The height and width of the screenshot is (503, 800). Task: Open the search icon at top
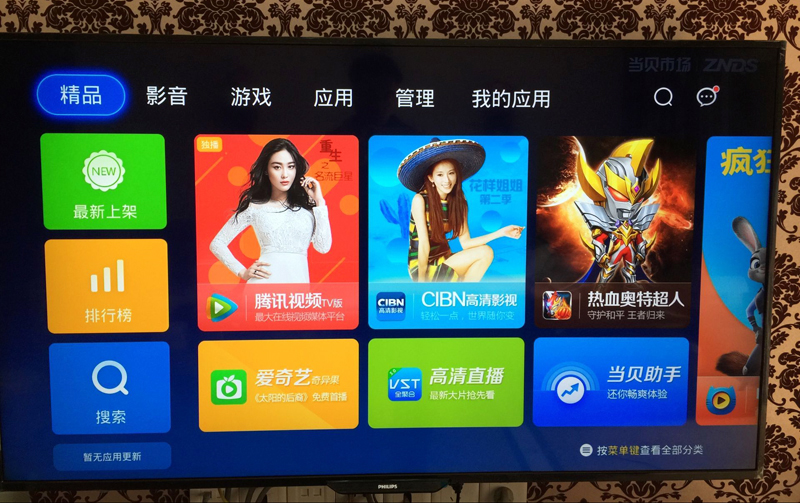(x=663, y=97)
